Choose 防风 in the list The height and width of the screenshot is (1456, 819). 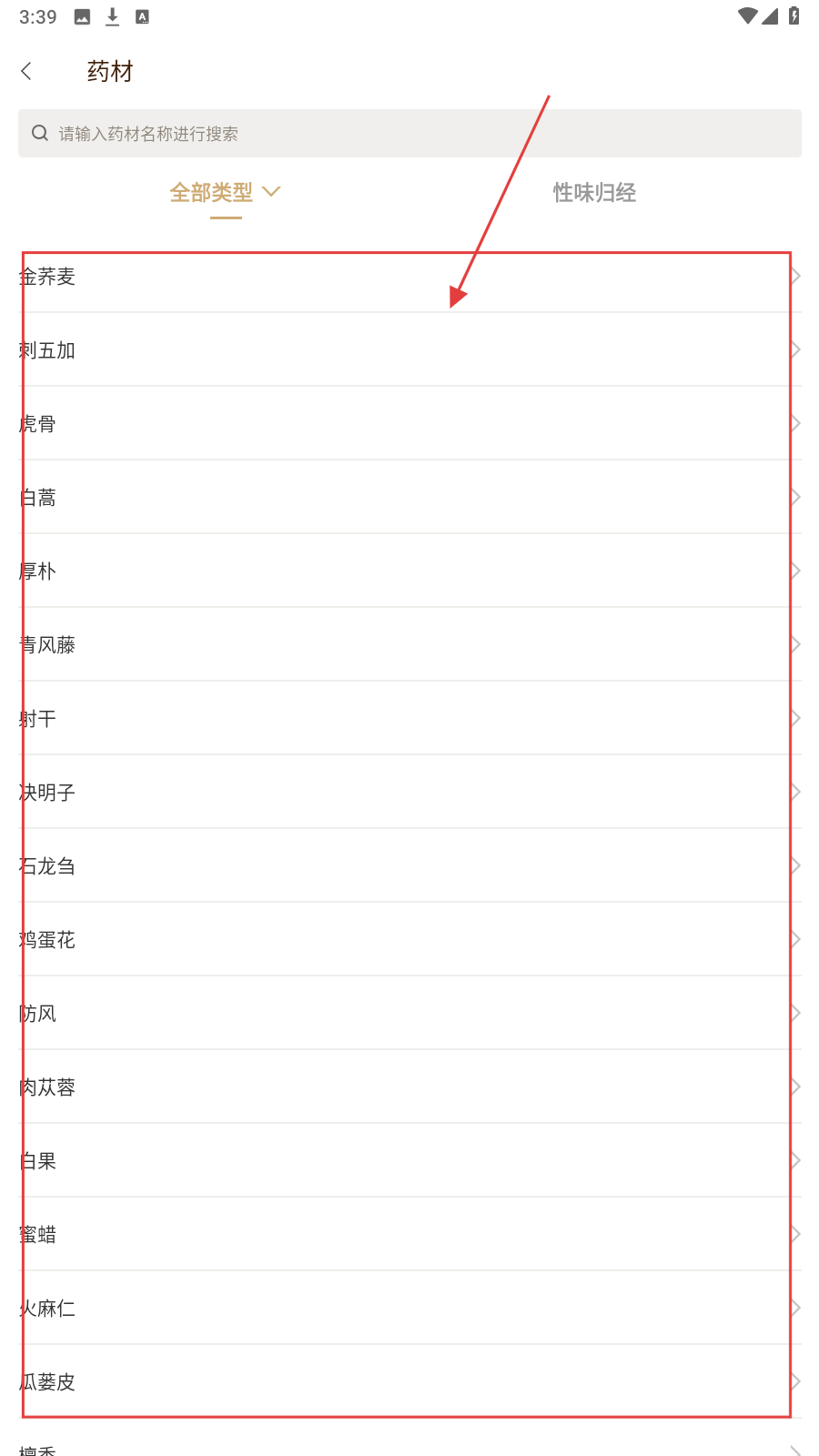(x=409, y=1014)
